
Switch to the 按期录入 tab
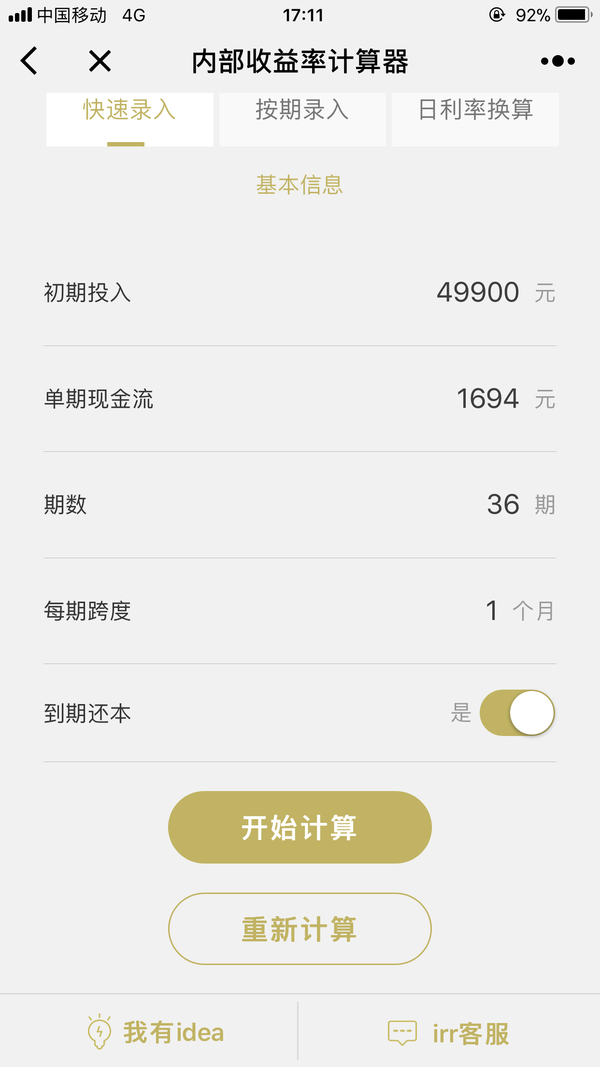(x=302, y=119)
